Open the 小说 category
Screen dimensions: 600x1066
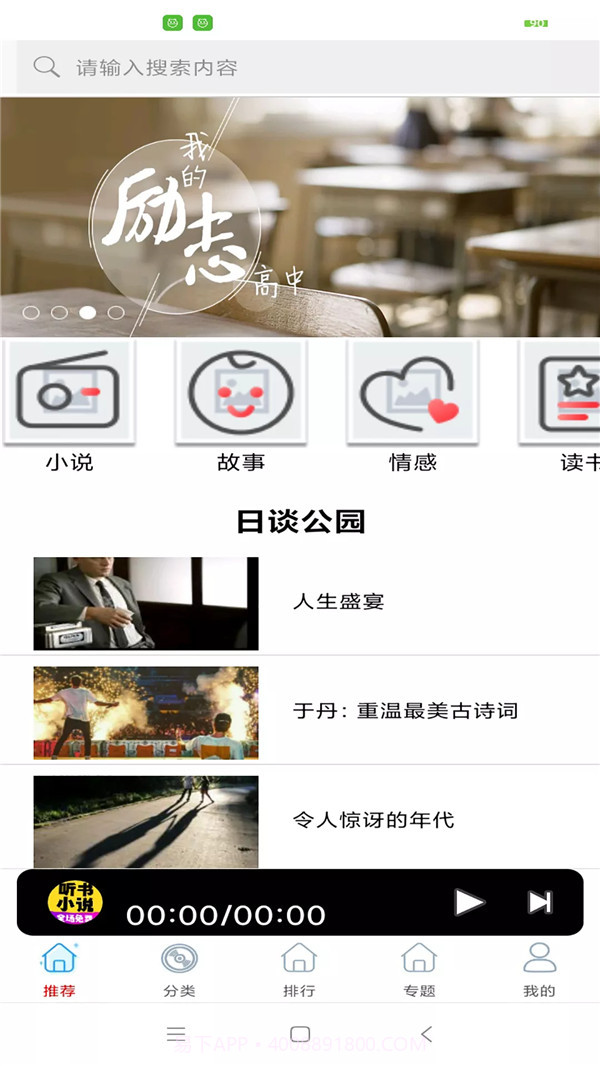69,404
